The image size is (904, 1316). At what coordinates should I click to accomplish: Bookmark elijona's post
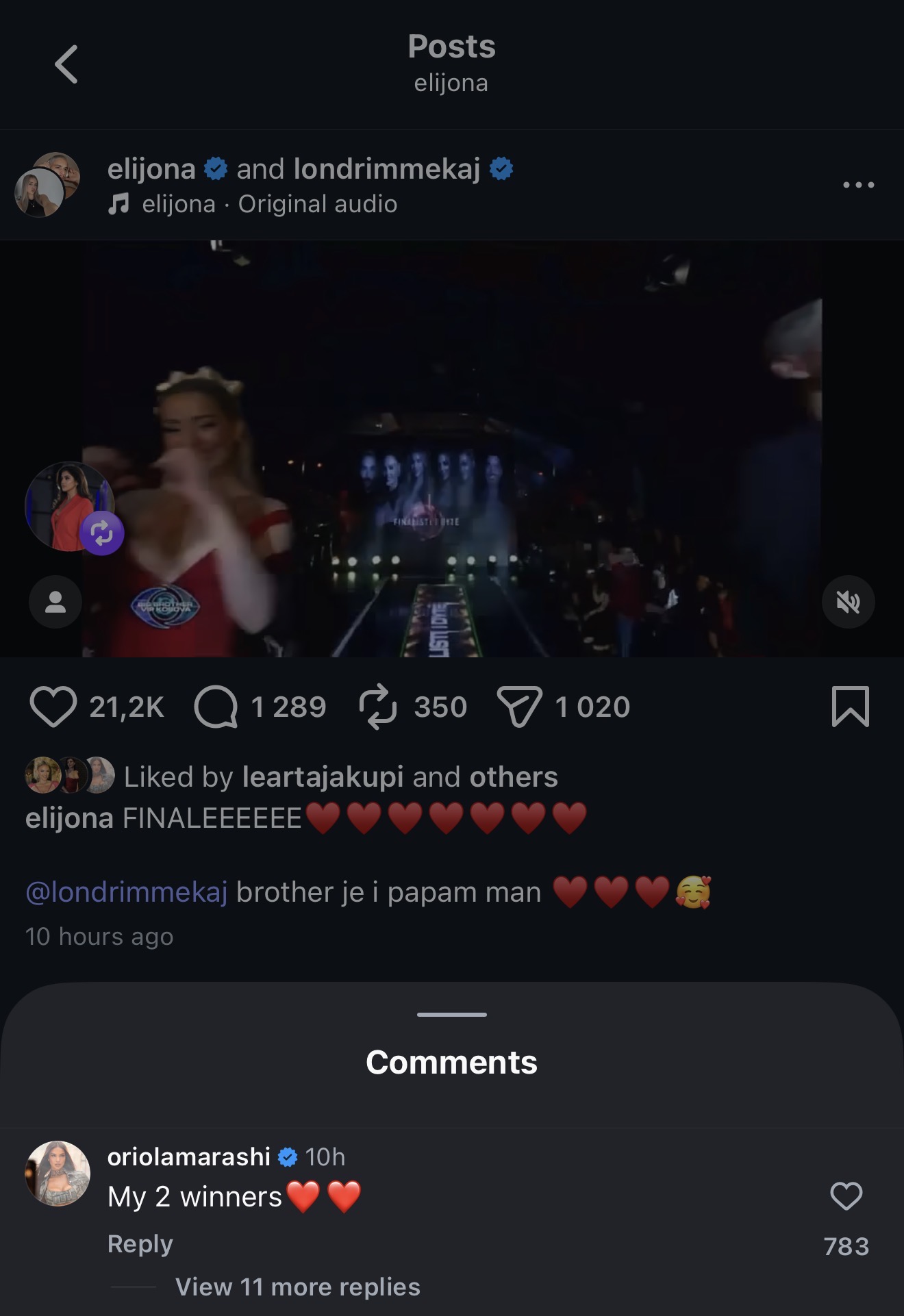pos(850,707)
